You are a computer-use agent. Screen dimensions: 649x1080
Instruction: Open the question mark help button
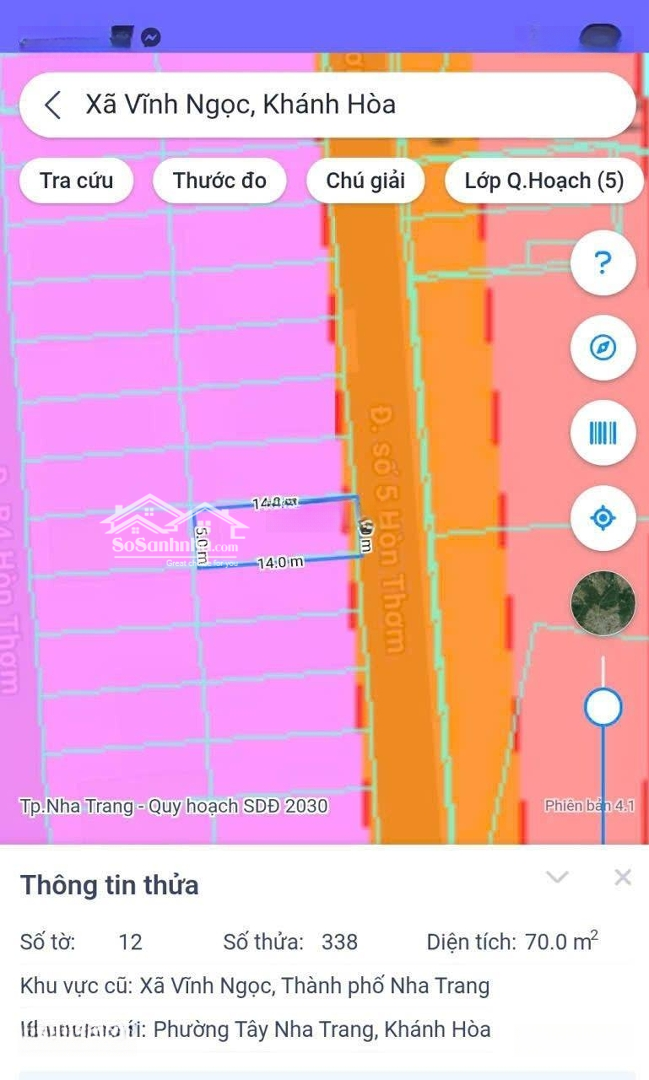tap(602, 263)
